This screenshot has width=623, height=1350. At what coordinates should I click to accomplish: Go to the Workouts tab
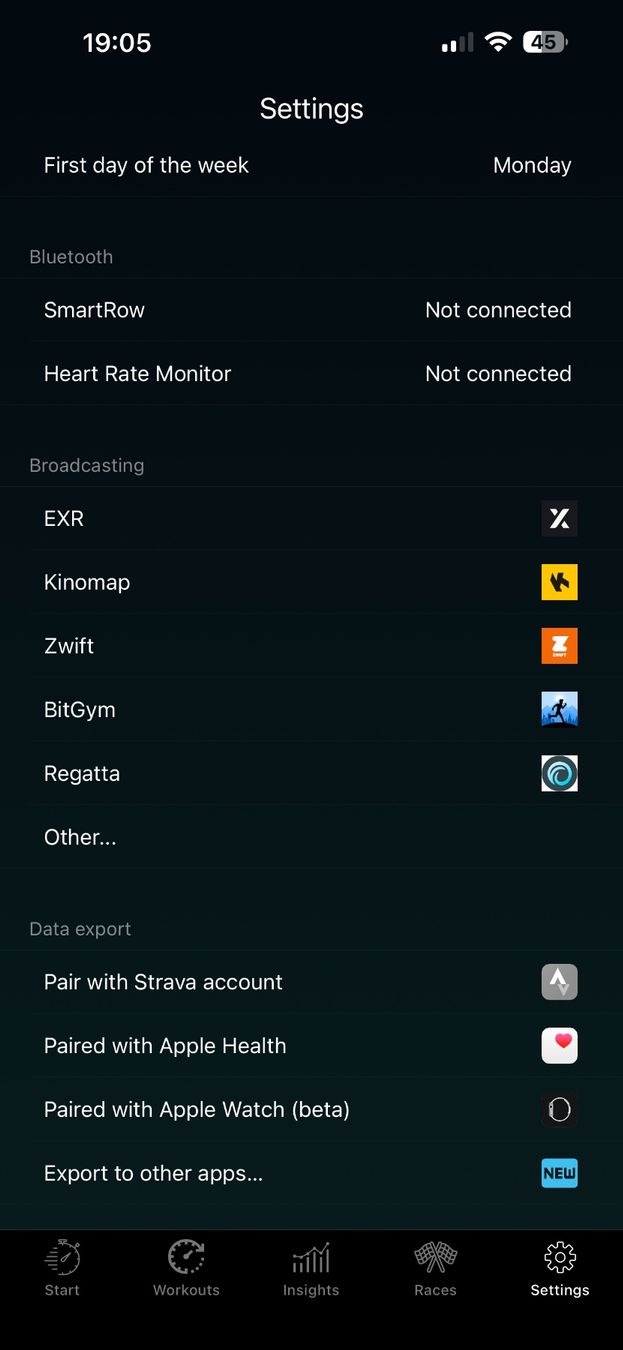click(x=186, y=1268)
